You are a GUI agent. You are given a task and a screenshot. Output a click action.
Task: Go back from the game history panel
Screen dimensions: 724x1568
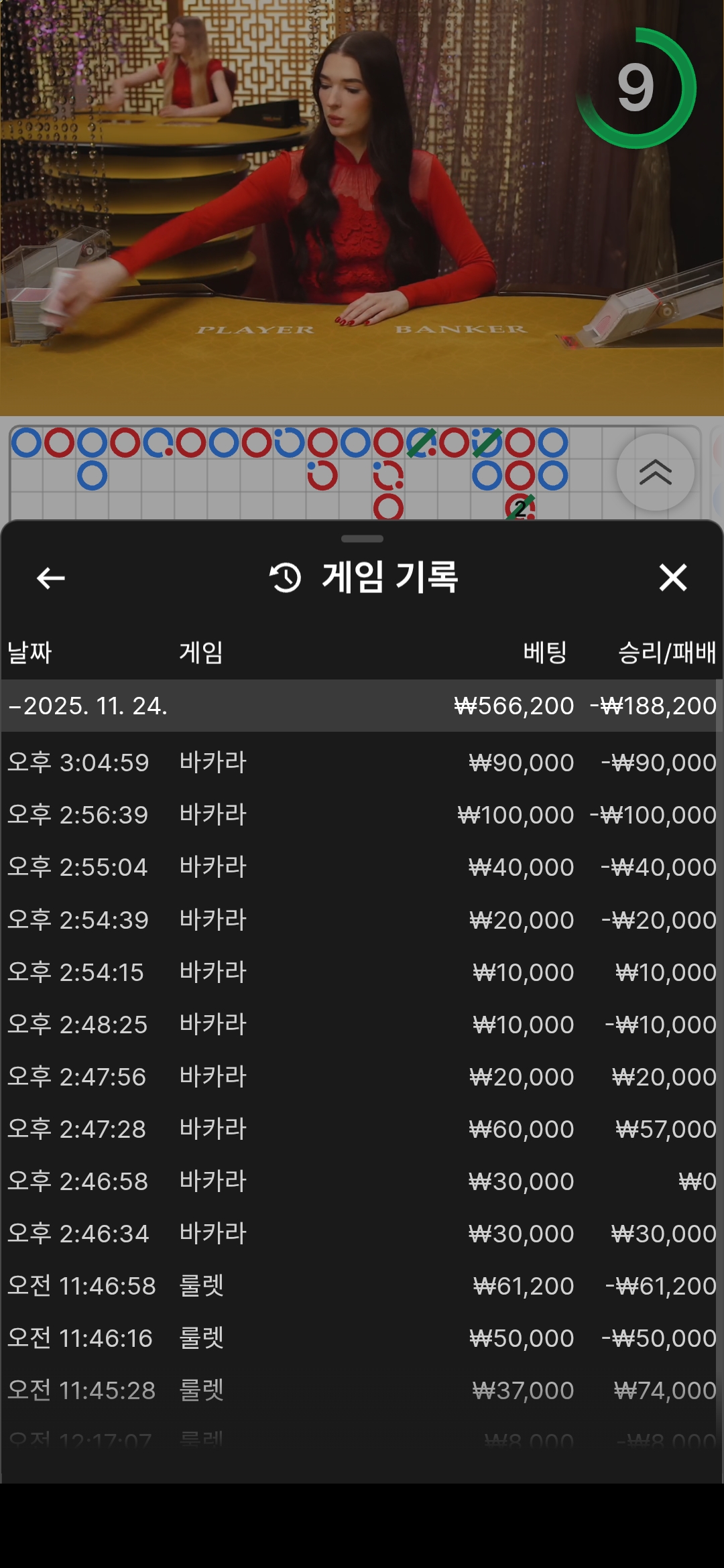click(51, 578)
